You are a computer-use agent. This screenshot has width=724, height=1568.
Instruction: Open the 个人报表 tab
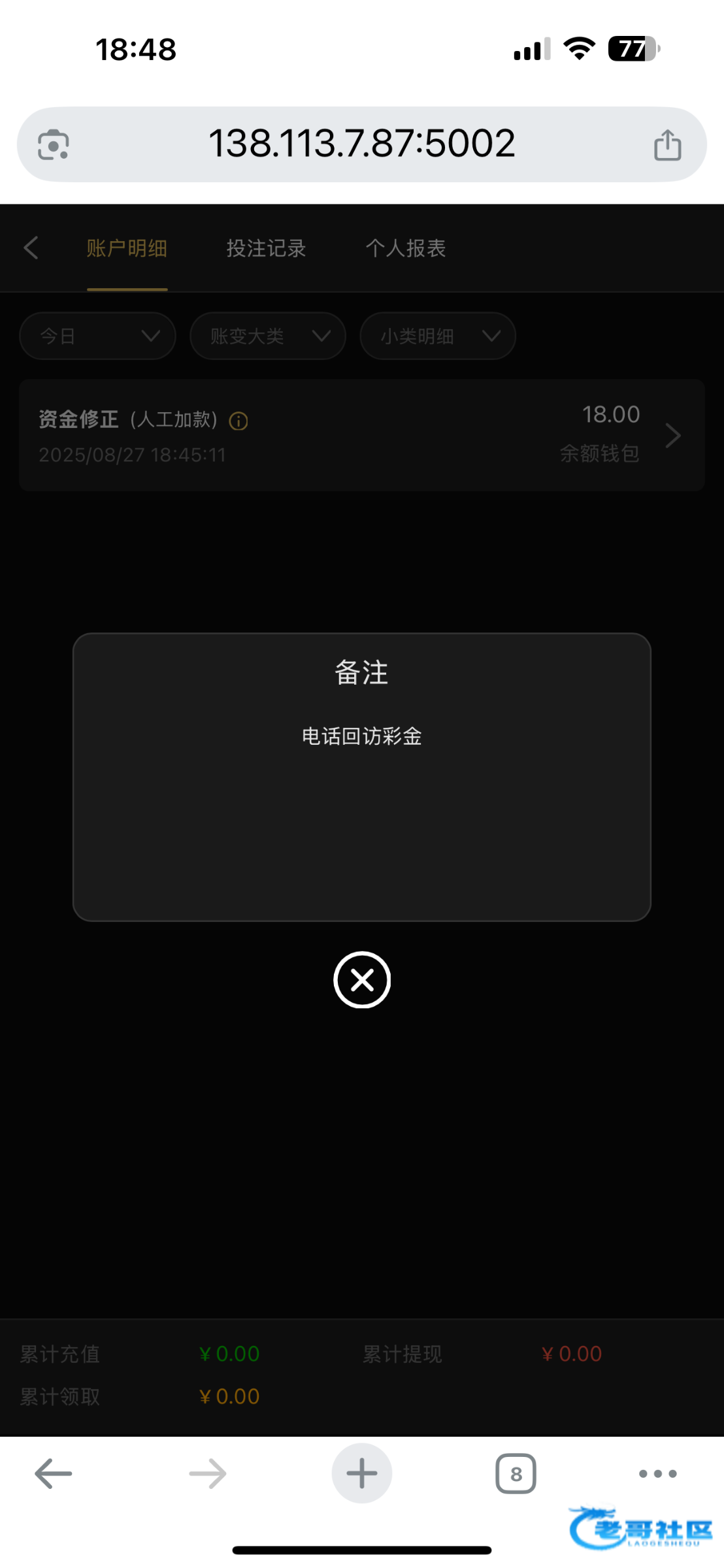(x=405, y=248)
